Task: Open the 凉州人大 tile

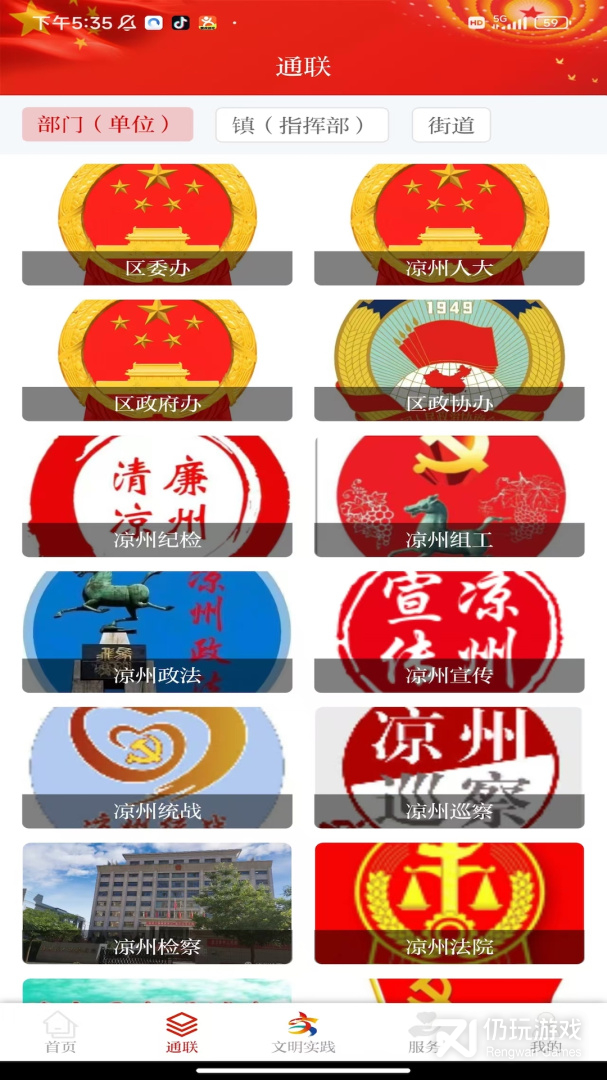Action: click(449, 225)
